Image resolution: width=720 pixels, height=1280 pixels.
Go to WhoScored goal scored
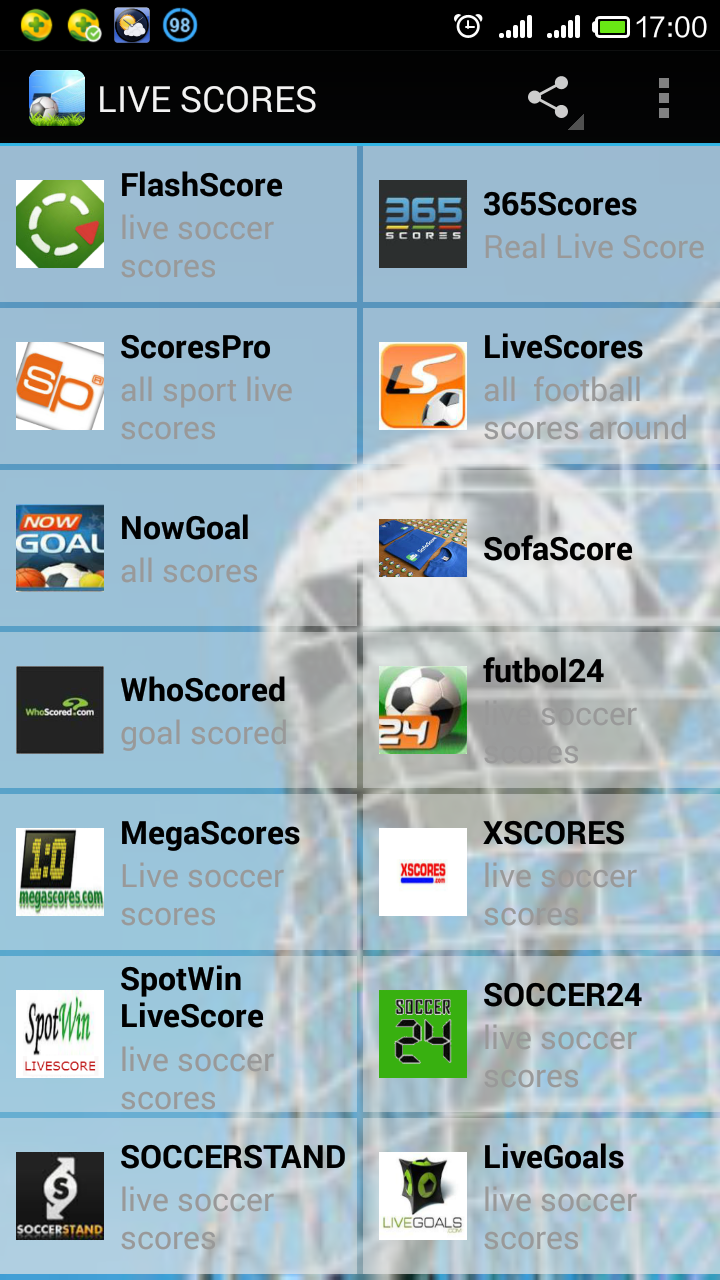(179, 710)
